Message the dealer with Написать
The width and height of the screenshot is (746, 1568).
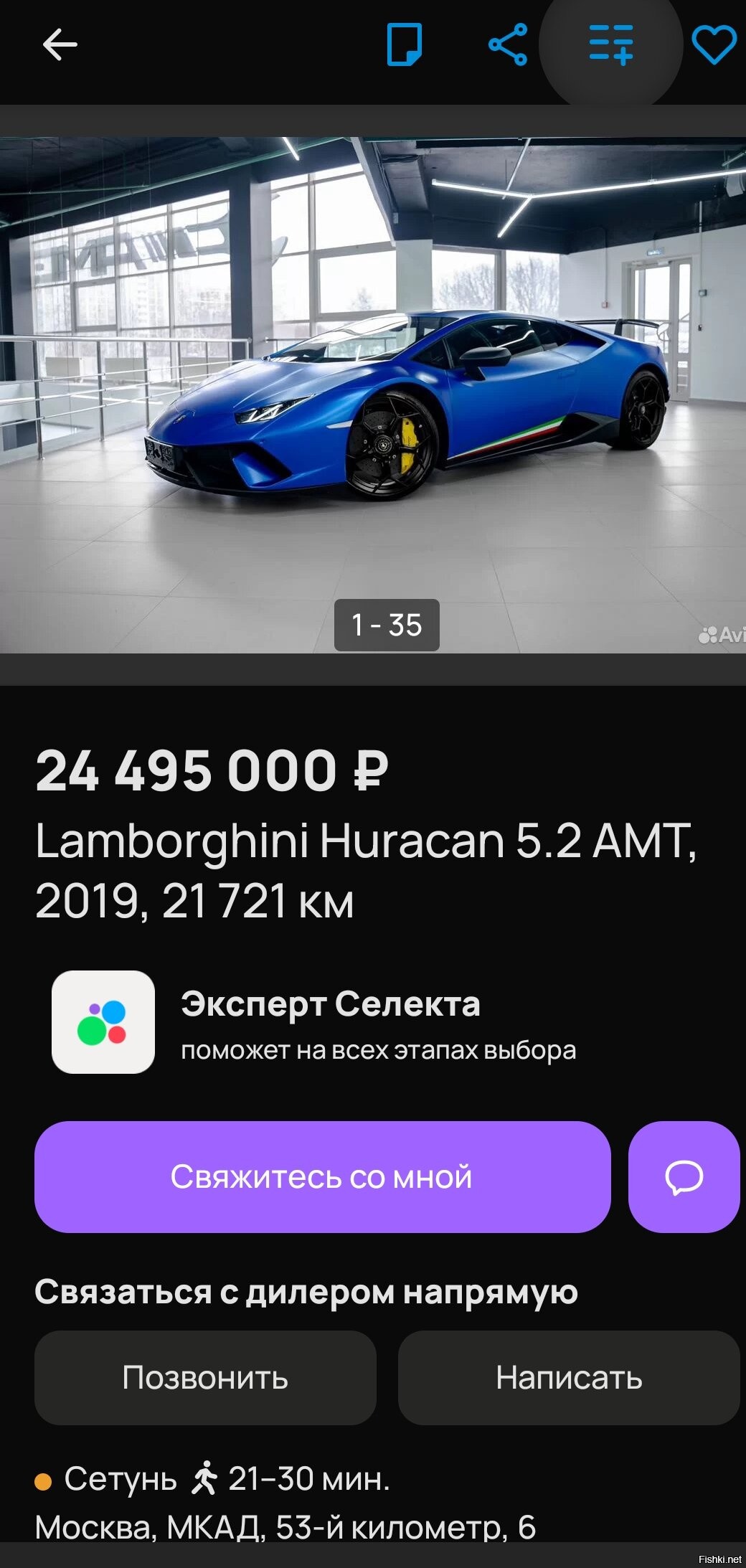[x=569, y=1378]
